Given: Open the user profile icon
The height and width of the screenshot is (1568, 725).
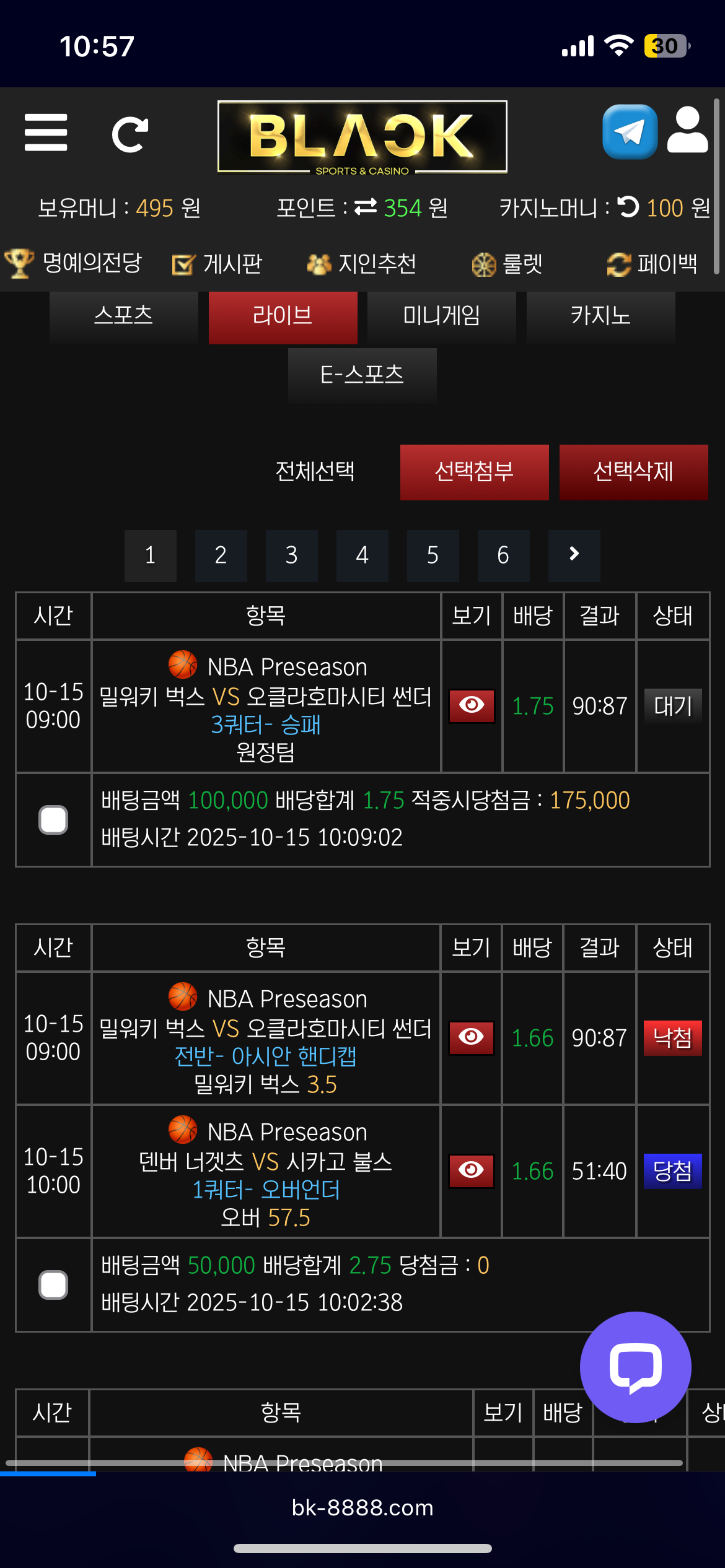Looking at the screenshot, I should point(688,130).
